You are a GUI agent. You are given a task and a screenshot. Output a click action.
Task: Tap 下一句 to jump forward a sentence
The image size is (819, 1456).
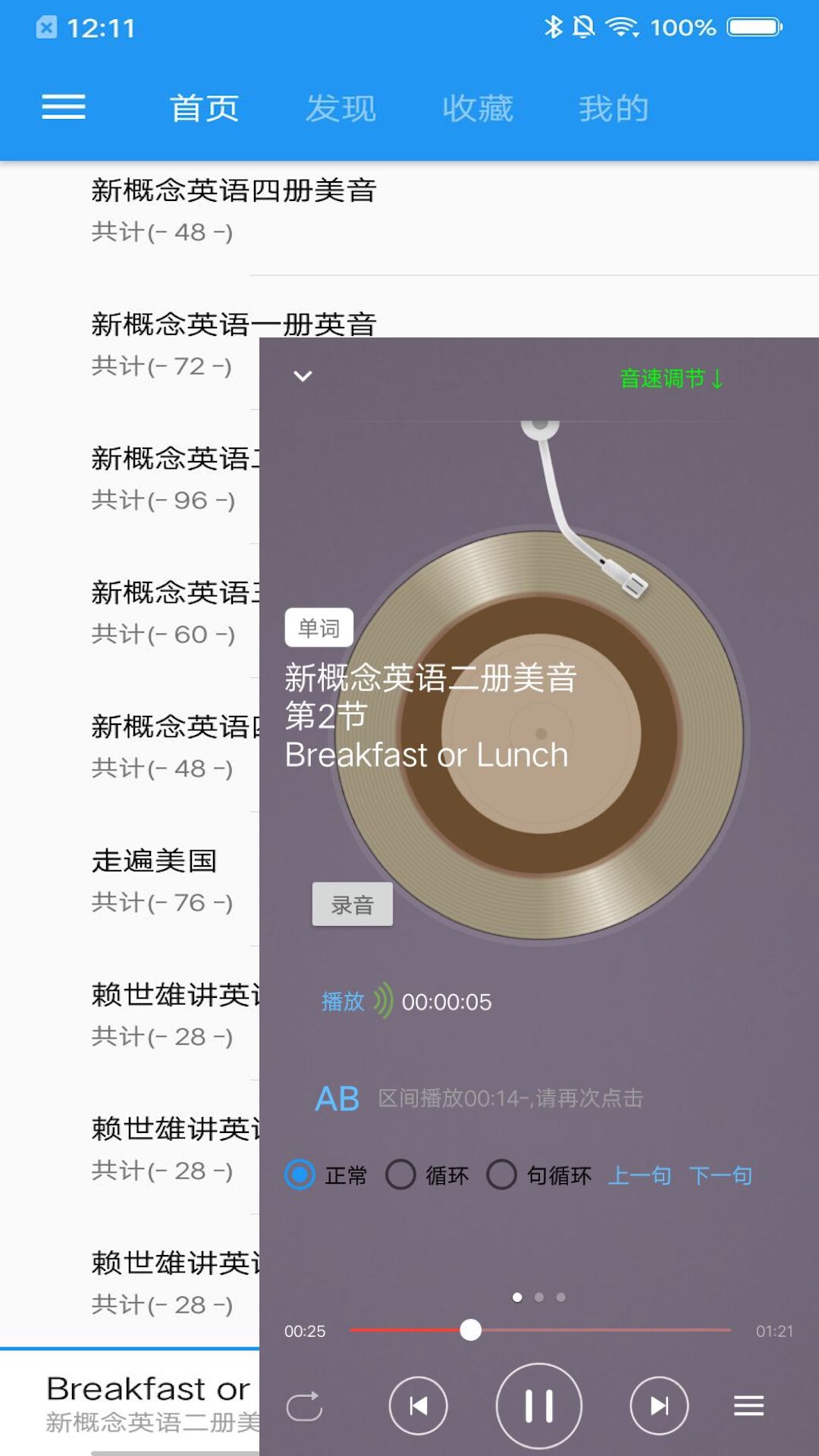coord(719,1175)
